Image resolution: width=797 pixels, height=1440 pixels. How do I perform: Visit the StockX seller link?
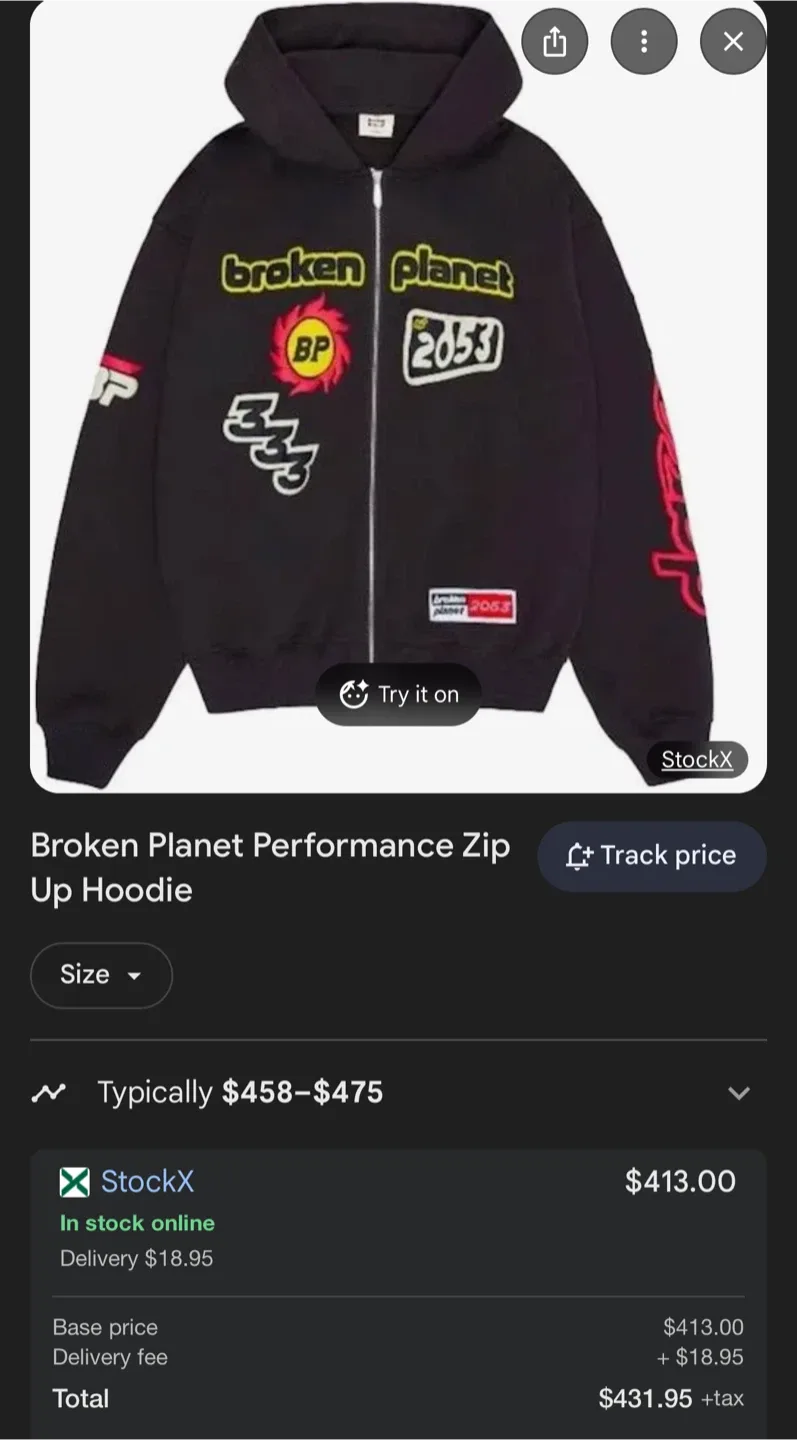pyautogui.click(x=146, y=1181)
